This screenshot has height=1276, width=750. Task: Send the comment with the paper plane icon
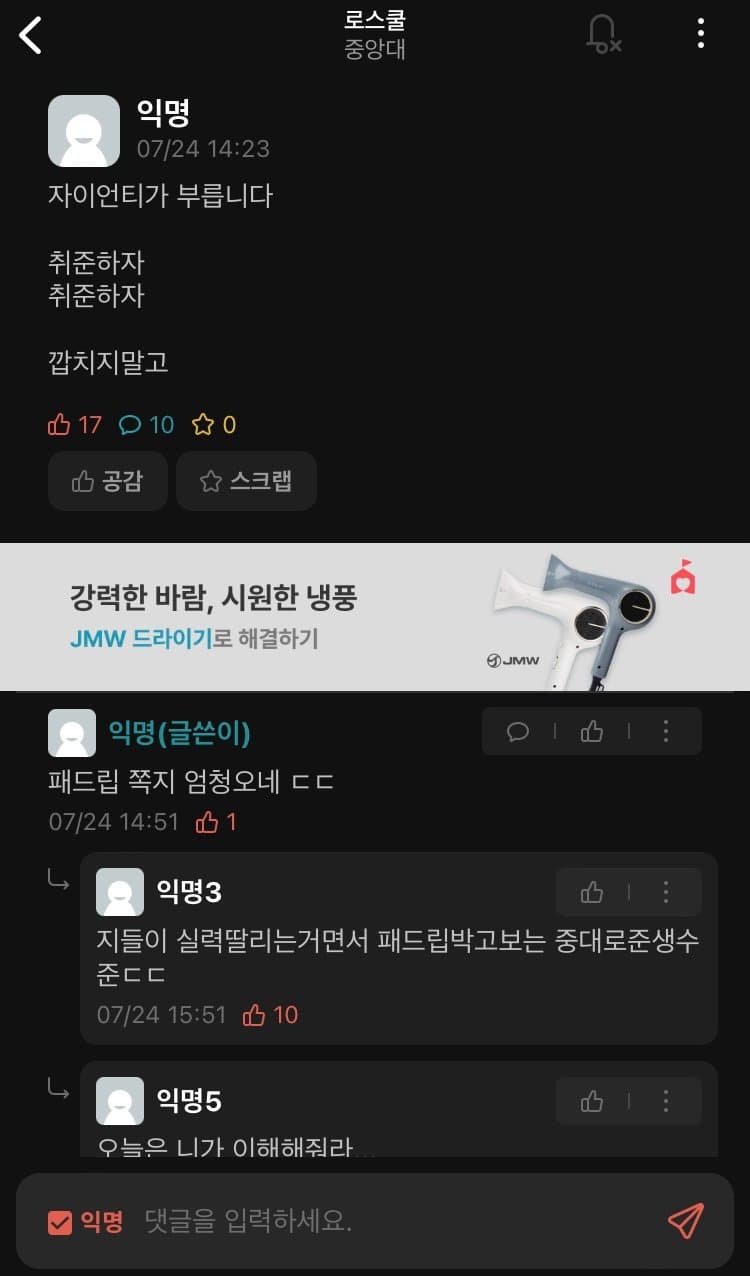(686, 1221)
